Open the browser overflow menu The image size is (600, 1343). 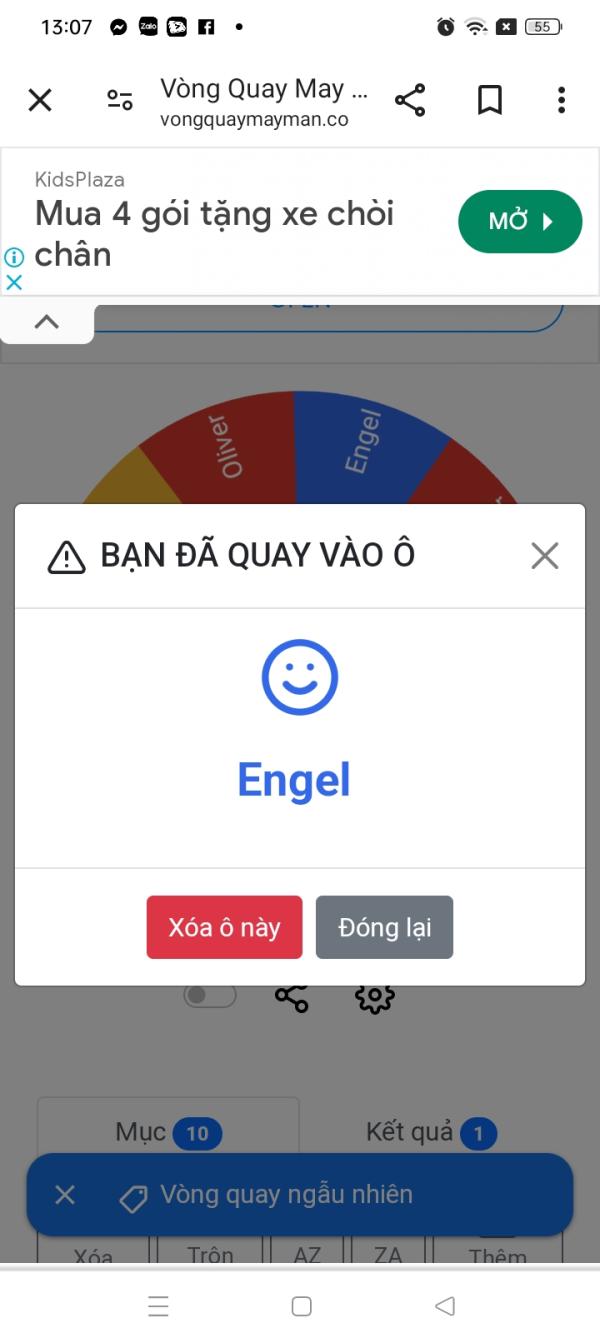point(561,100)
